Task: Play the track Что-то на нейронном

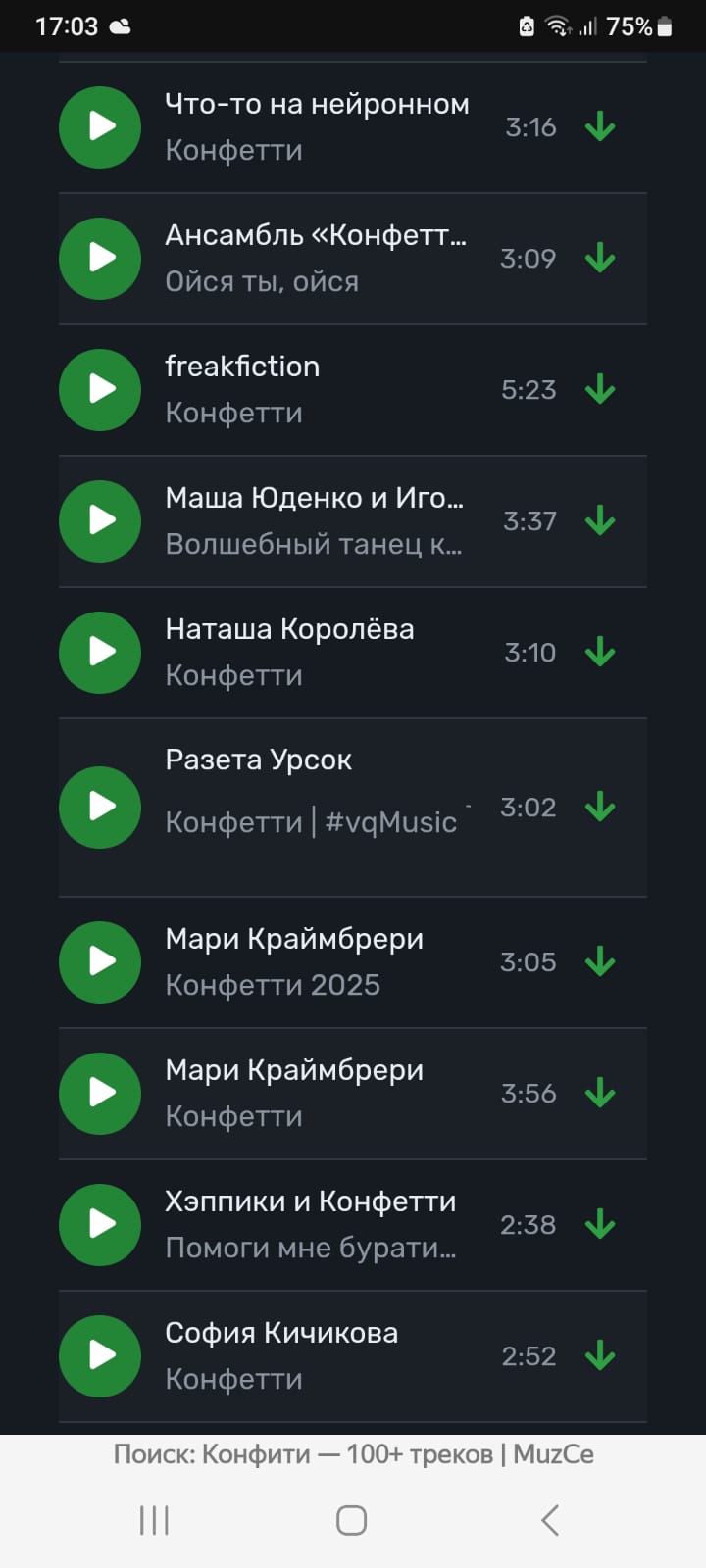Action: point(100,127)
